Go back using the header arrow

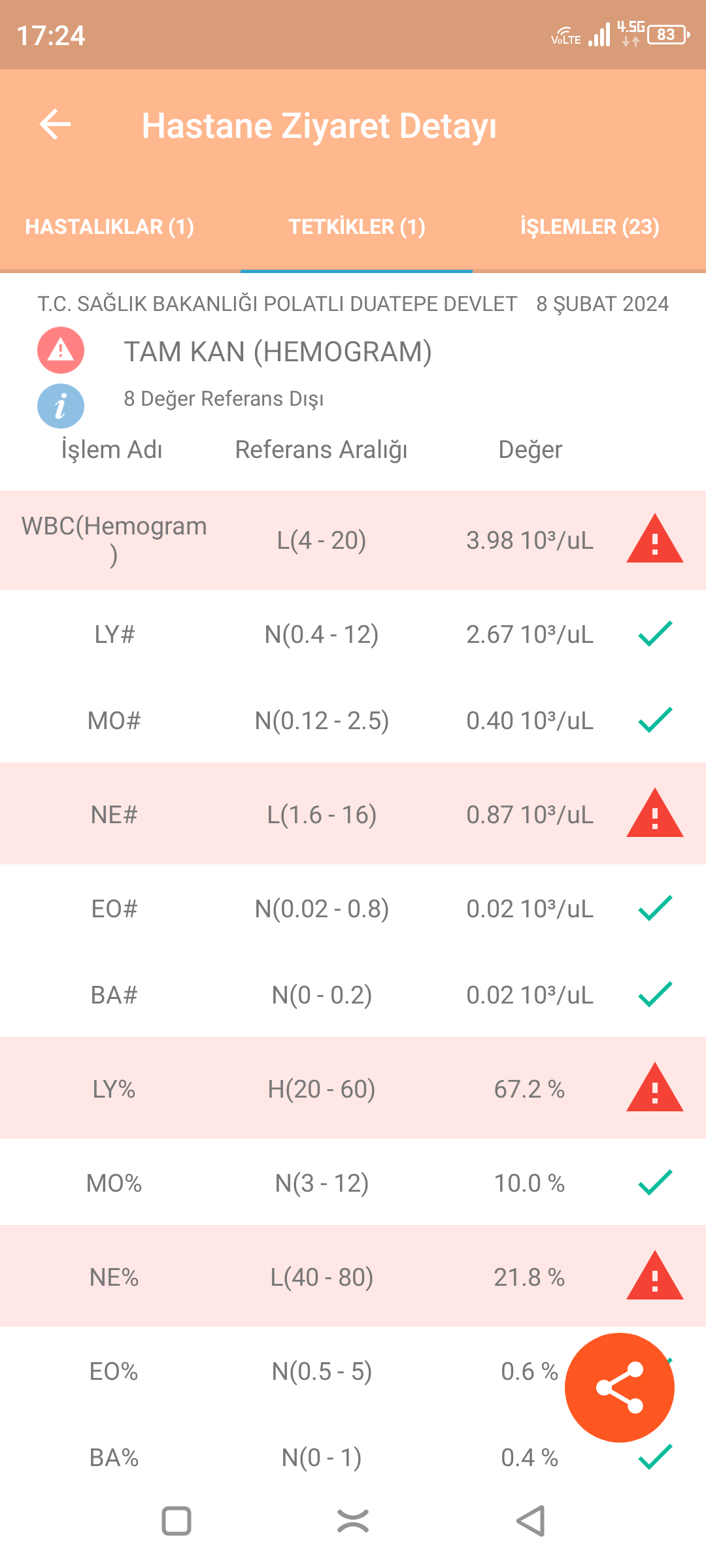55,124
